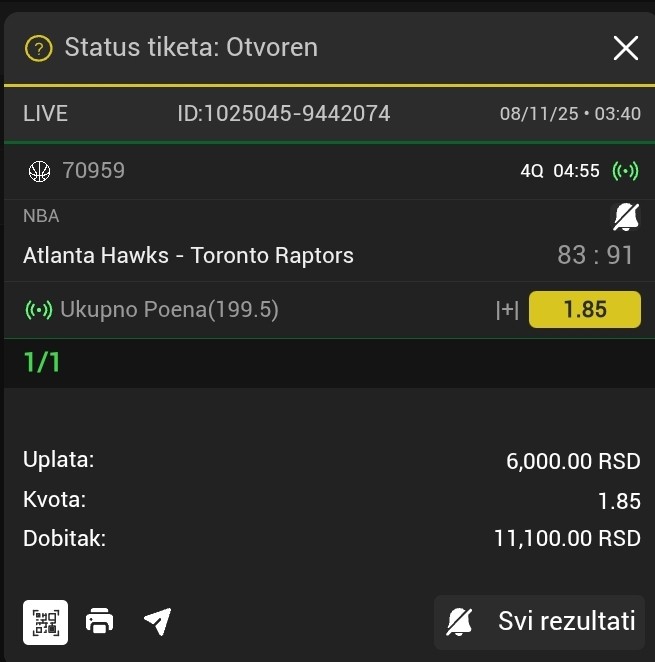The height and width of the screenshot is (662, 655).
Task: Select the 1.85 odds button
Action: click(584, 310)
